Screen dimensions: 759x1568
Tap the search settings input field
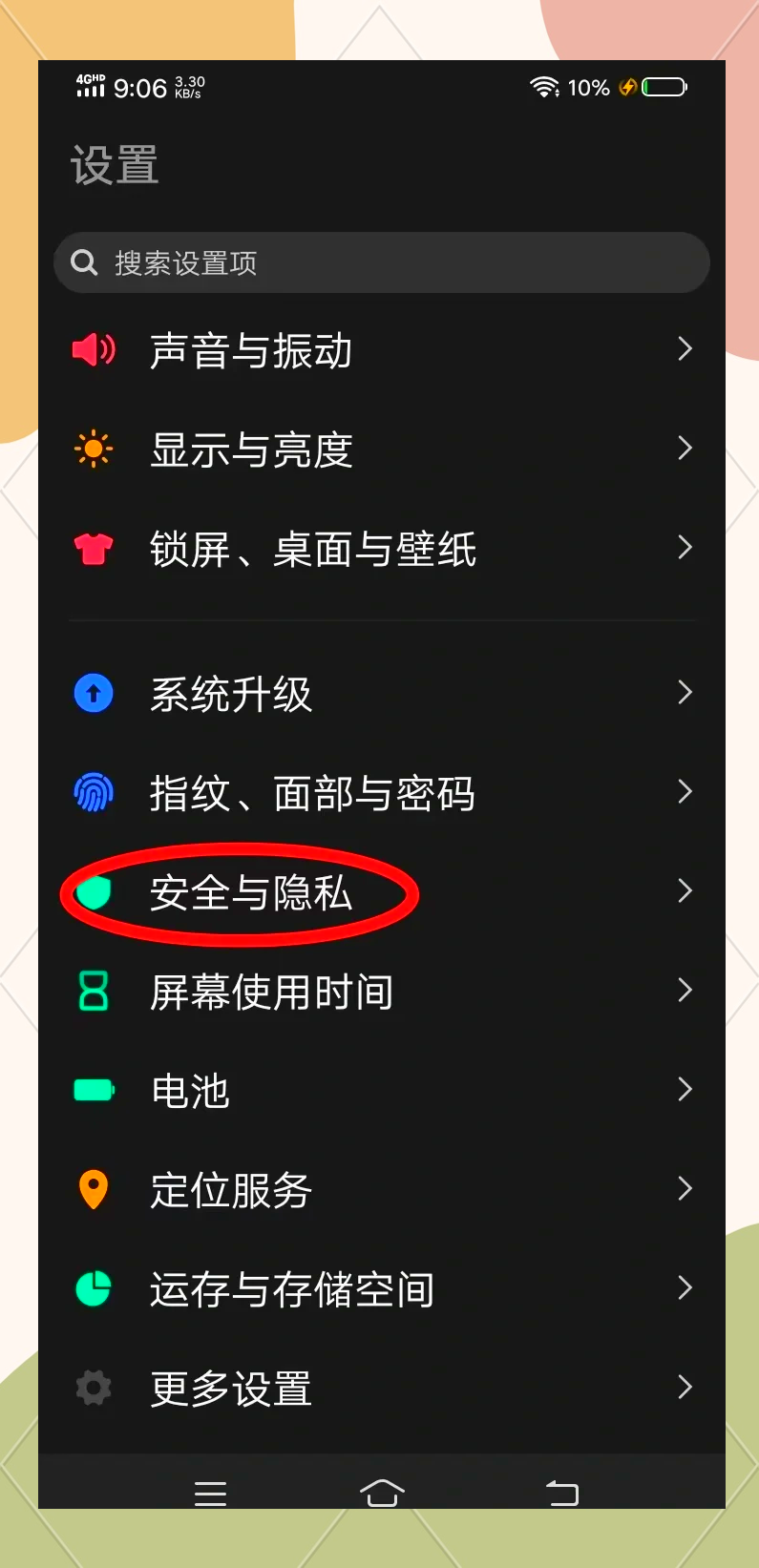382,262
